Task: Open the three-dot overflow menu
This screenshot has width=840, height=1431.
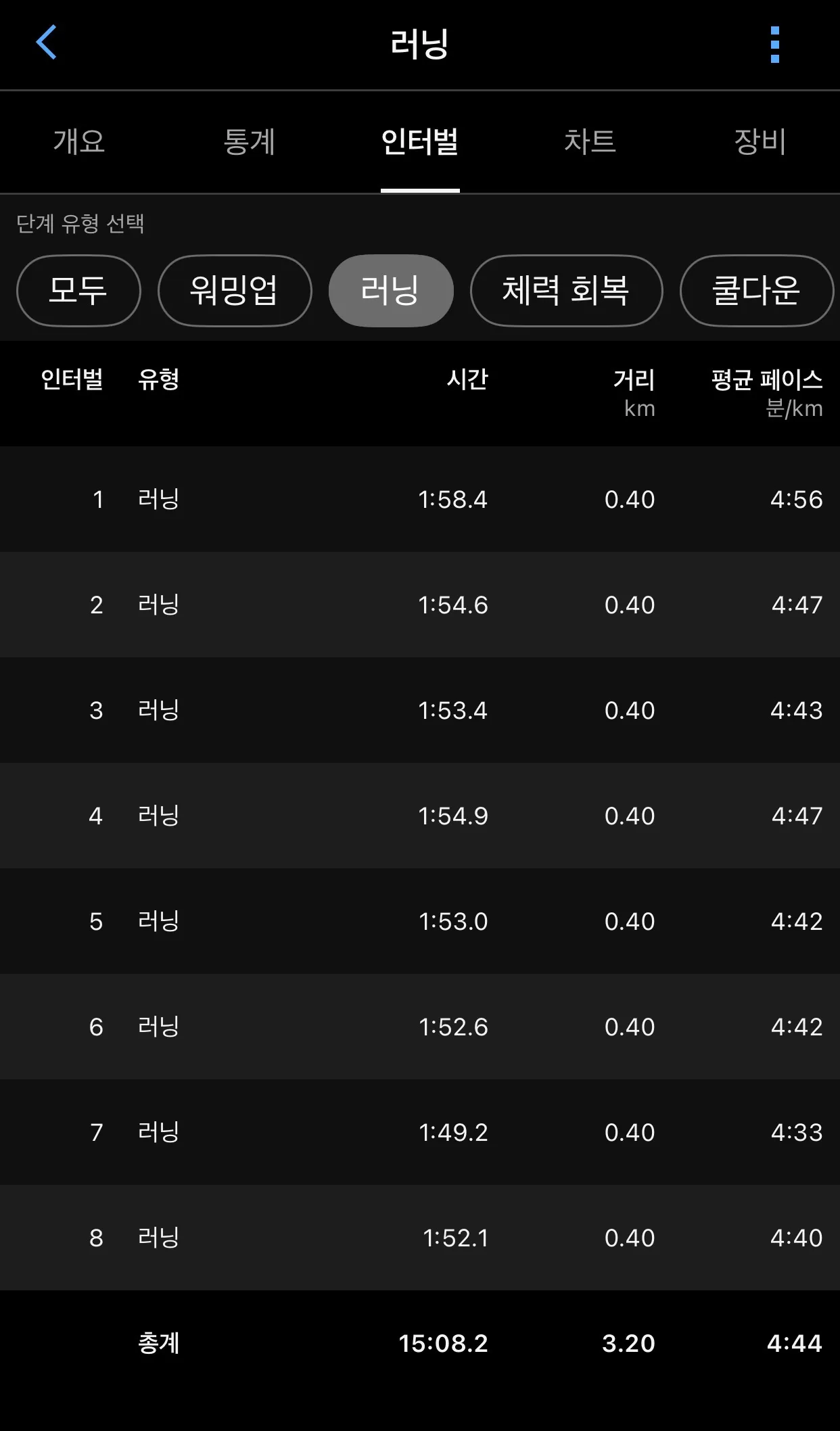Action: pyautogui.click(x=775, y=45)
